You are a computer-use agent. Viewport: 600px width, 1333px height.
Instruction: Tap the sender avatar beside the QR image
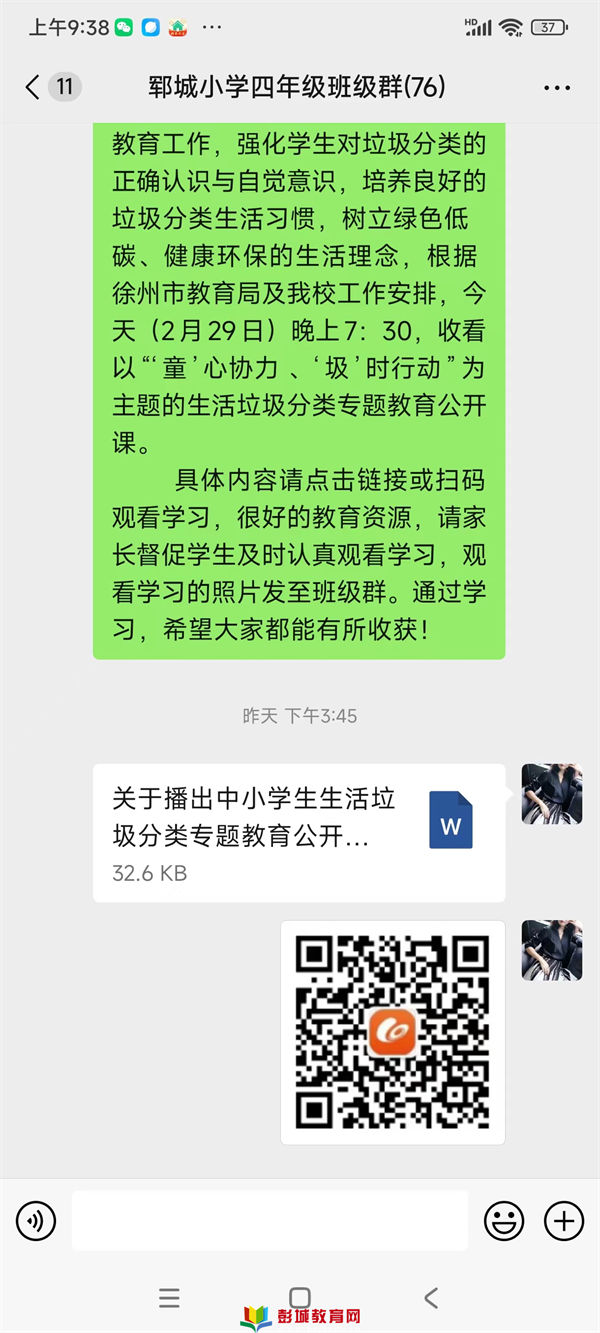552,950
